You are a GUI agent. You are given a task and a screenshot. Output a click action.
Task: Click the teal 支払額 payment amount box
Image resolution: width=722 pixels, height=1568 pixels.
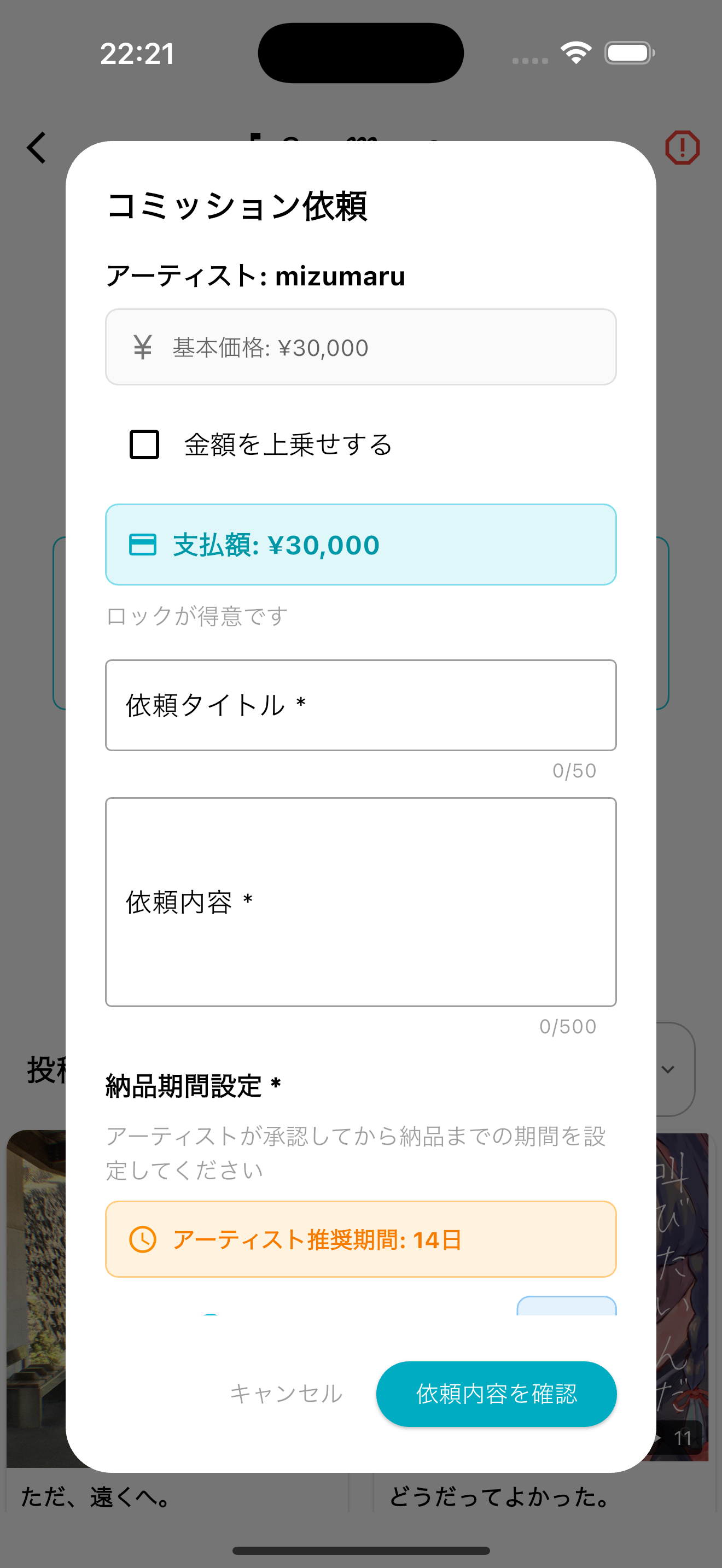pyautogui.click(x=361, y=545)
